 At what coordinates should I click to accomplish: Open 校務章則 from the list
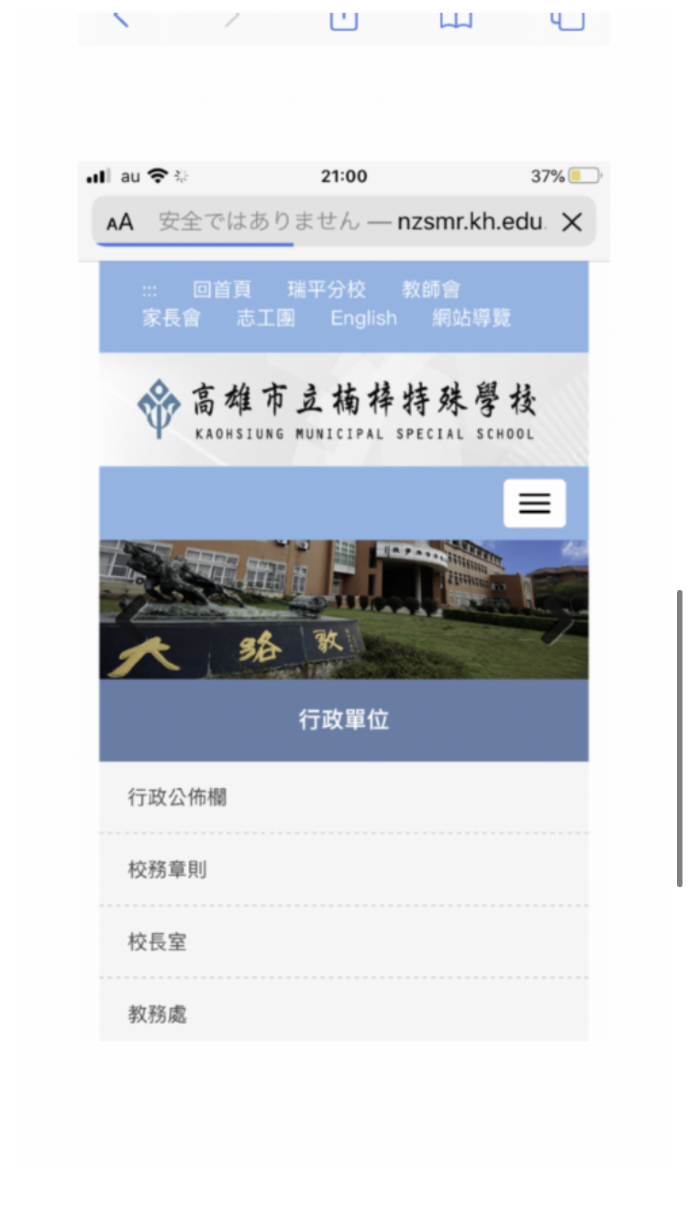[167, 870]
